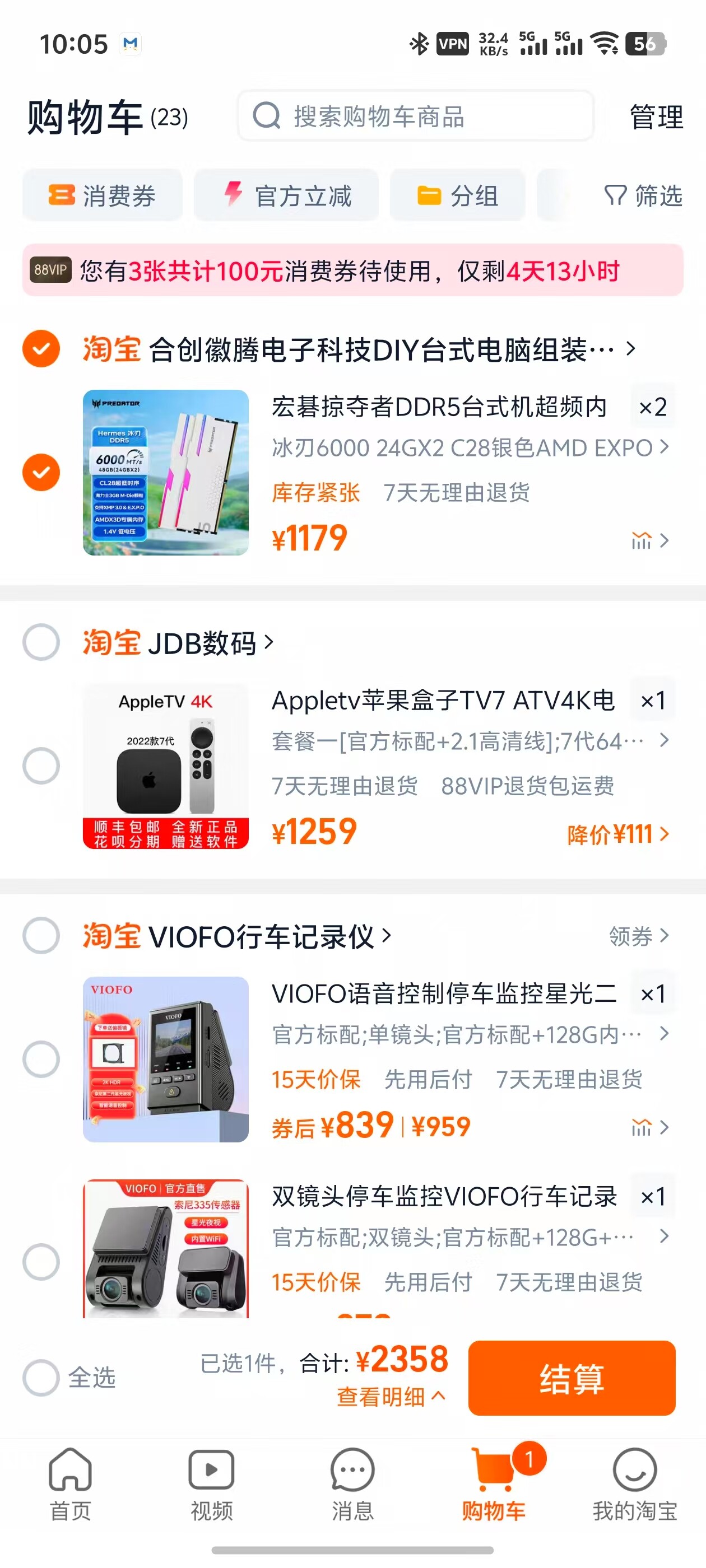
Task: Check the Appletv苹果盒子 item
Action: pos(41,766)
